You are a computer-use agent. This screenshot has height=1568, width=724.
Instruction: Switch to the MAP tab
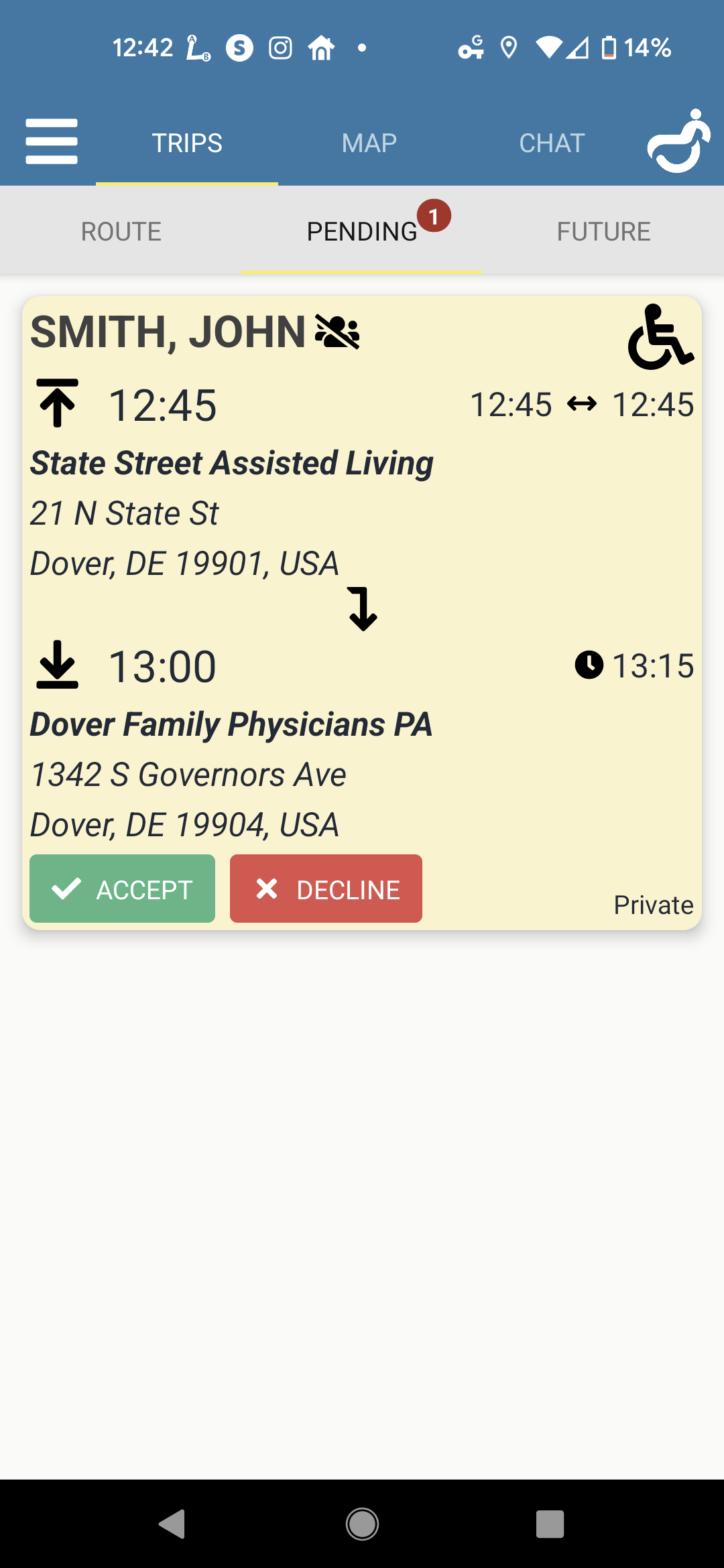(x=369, y=141)
